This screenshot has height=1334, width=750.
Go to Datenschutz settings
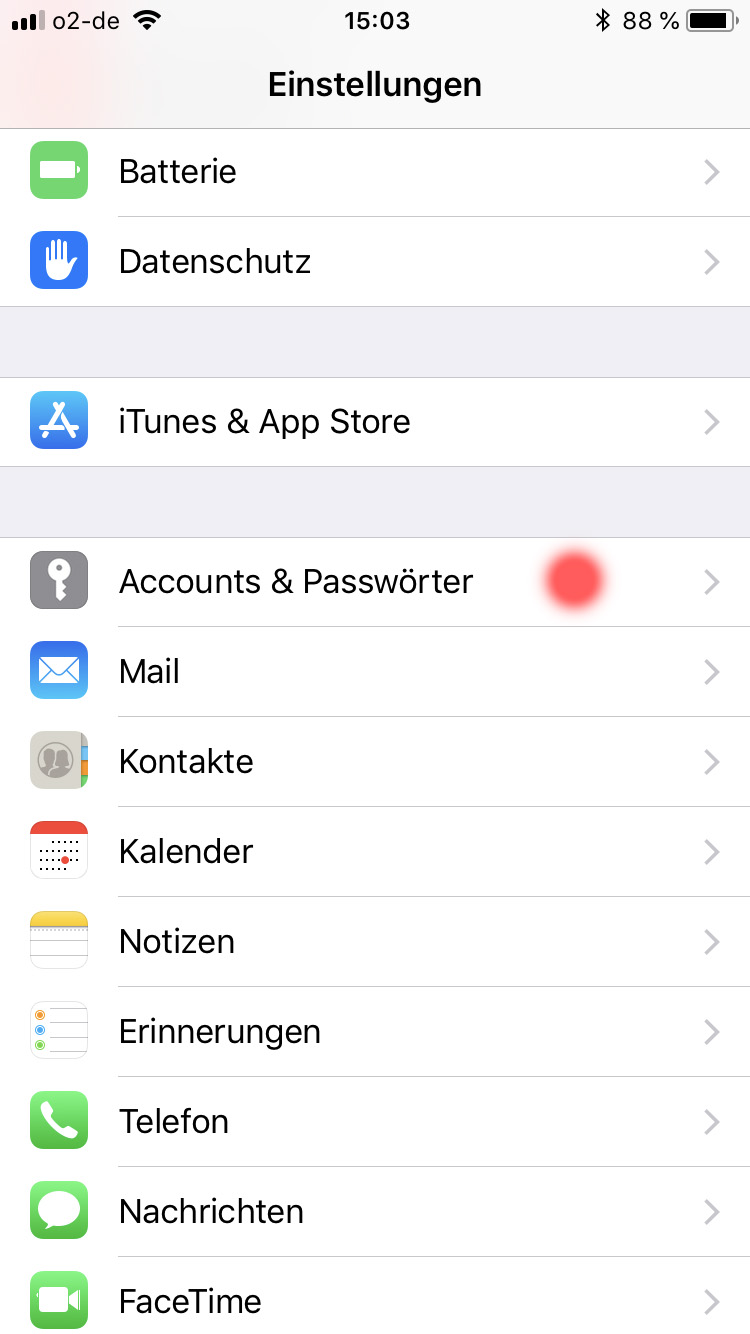click(x=375, y=262)
